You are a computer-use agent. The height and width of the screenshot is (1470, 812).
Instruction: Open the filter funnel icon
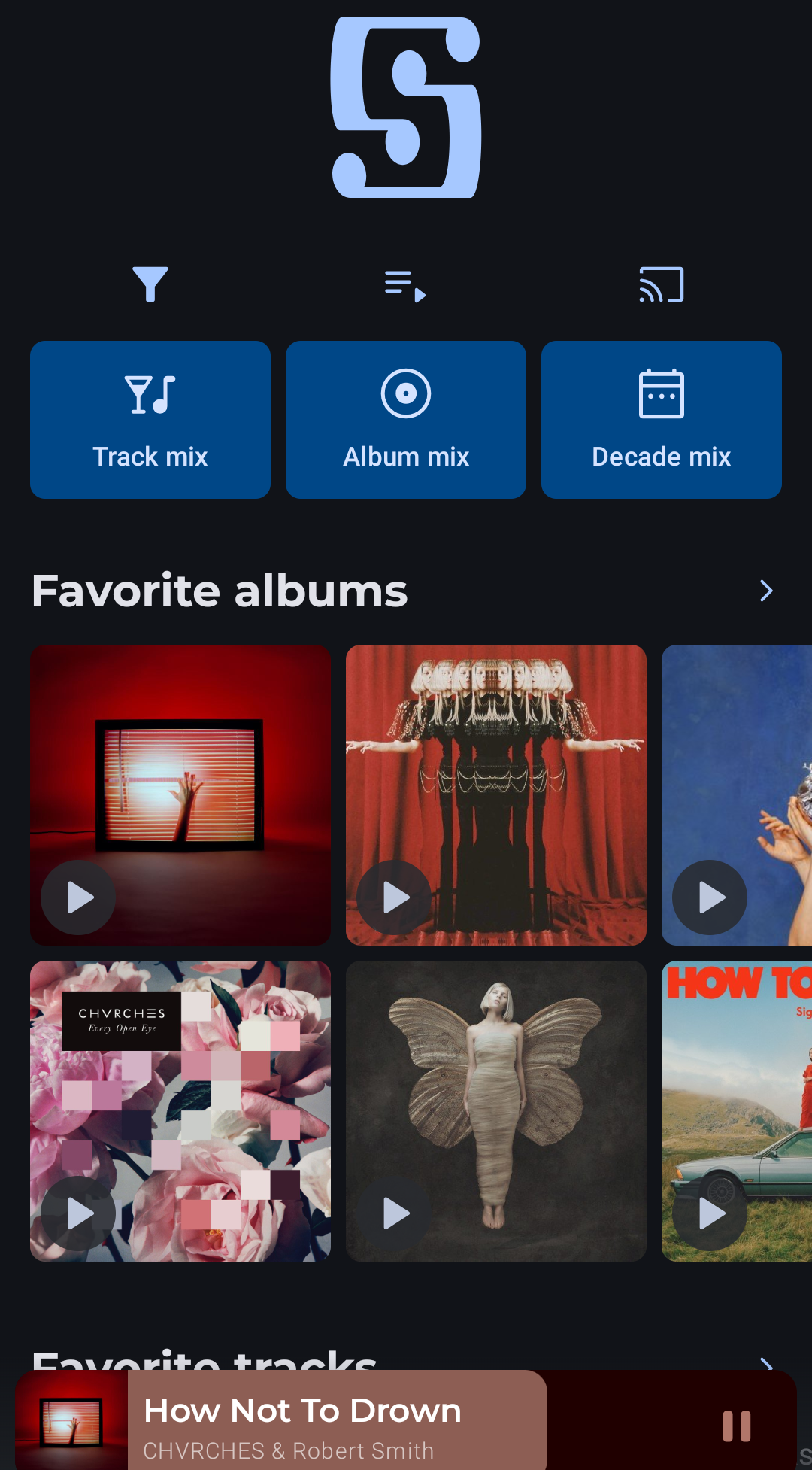pos(150,284)
